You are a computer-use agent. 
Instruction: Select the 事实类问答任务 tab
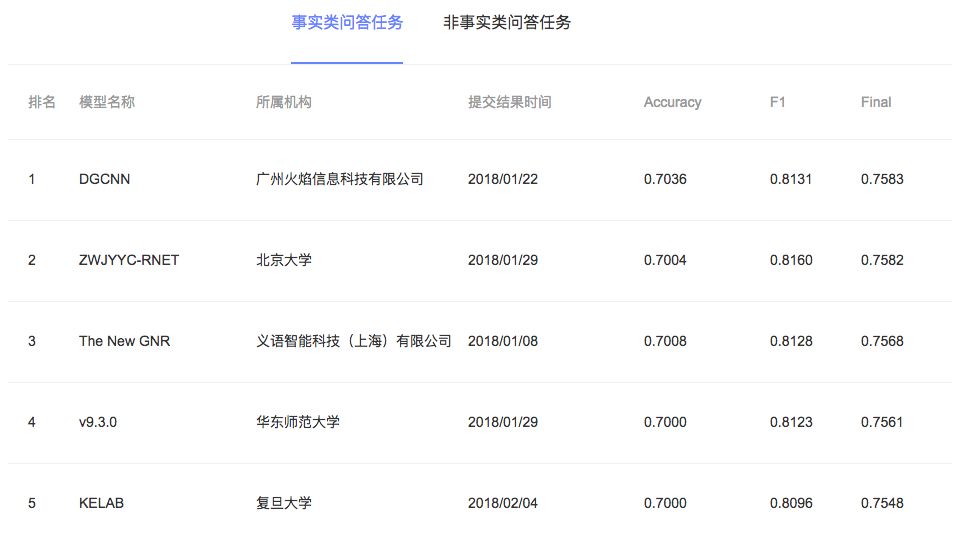(347, 22)
